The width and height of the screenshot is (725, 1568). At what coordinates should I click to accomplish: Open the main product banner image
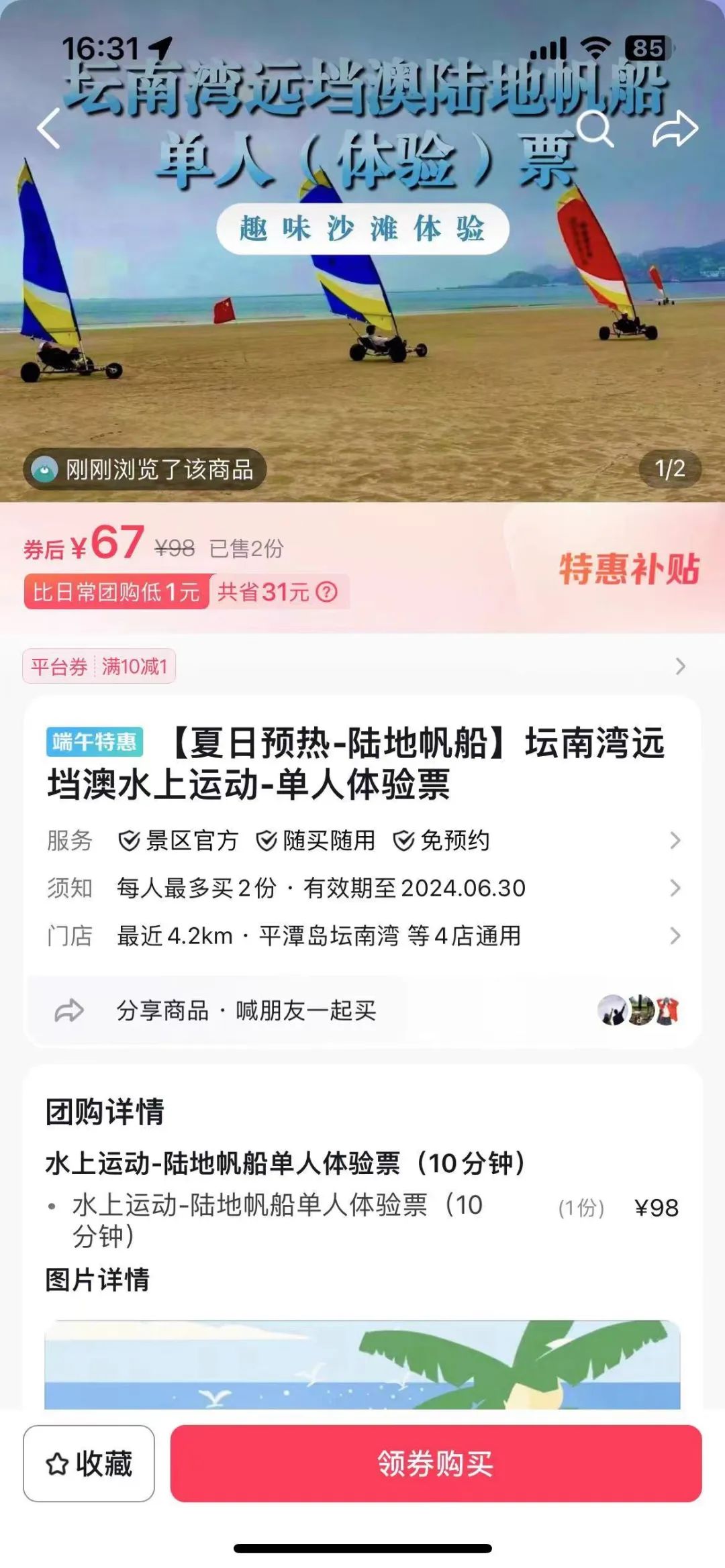pyautogui.click(x=362, y=335)
